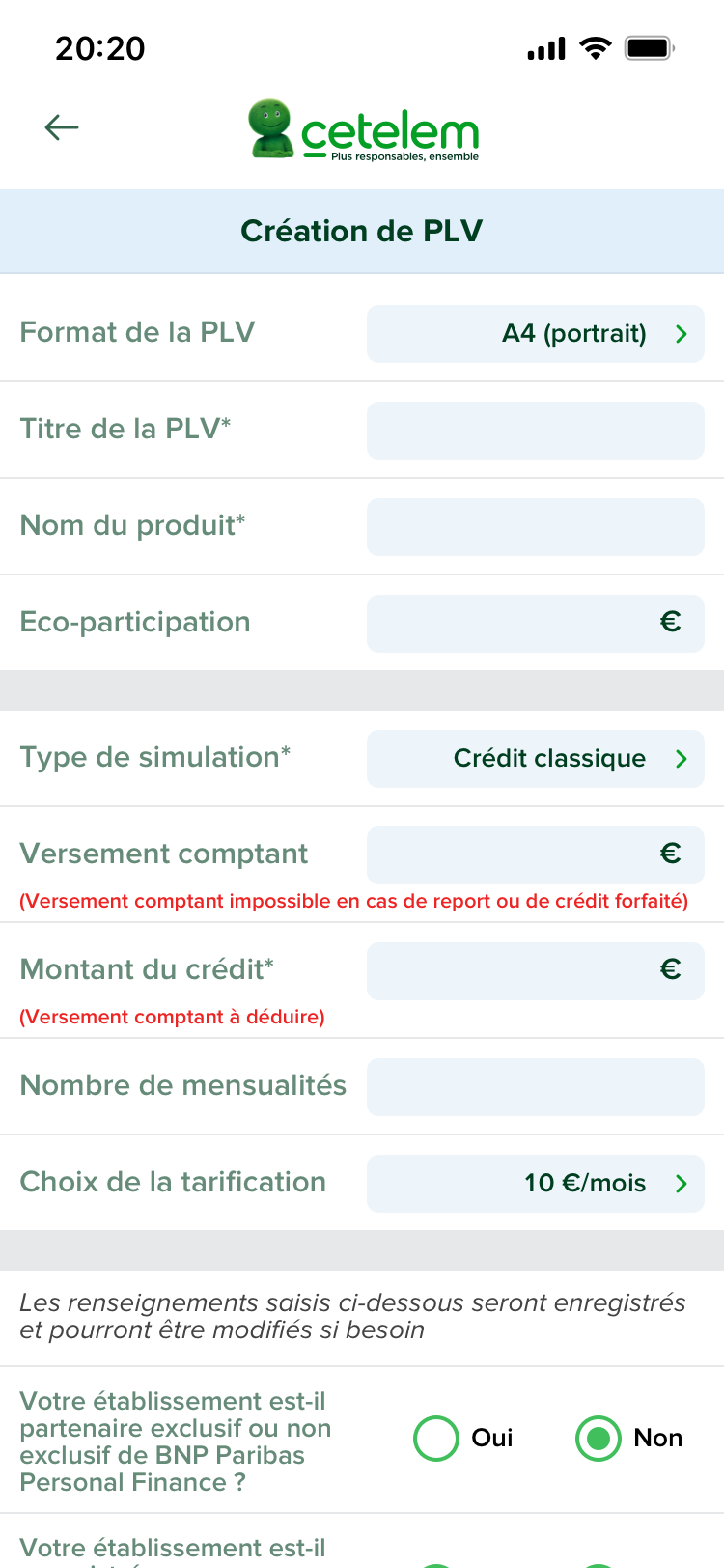
Task: Click the 20:20 clock in status bar
Action: 99,47
